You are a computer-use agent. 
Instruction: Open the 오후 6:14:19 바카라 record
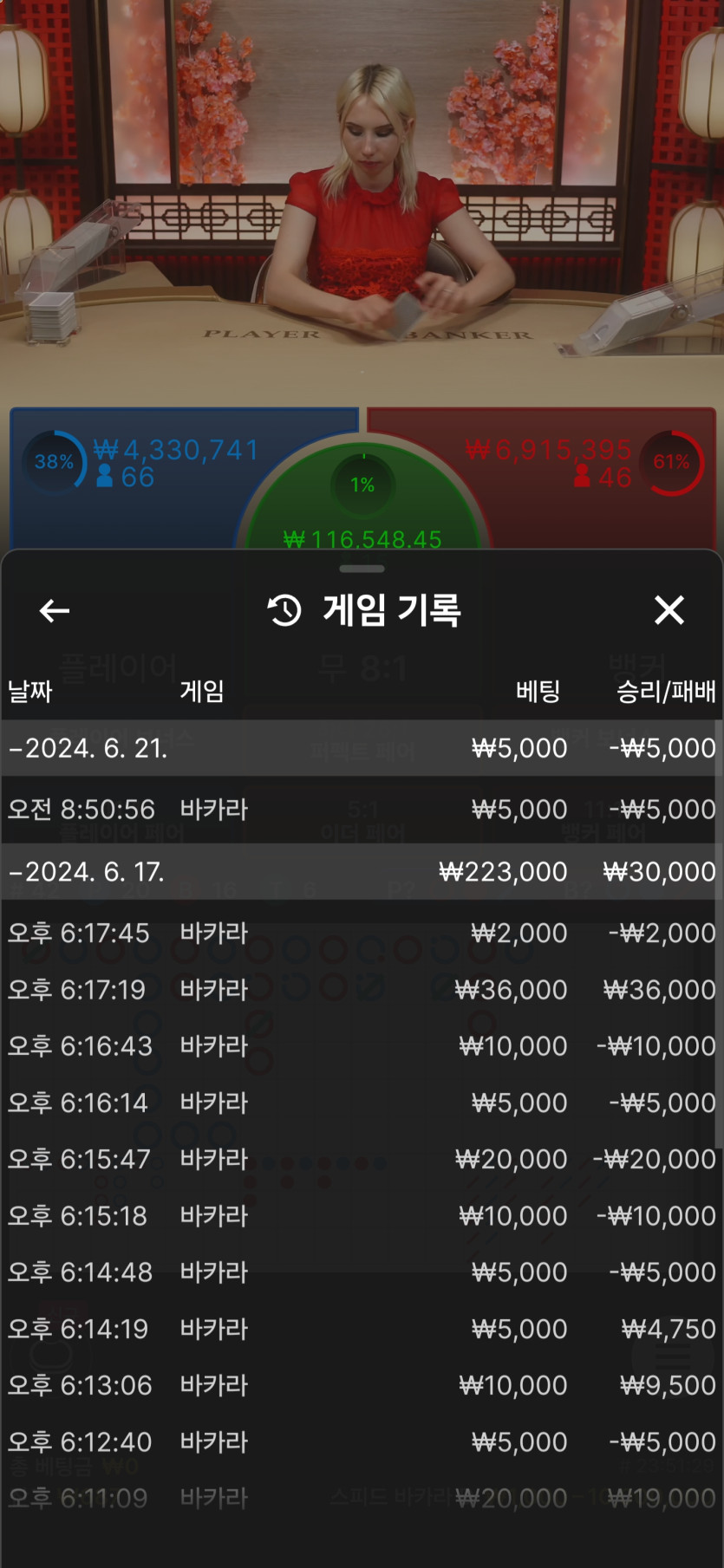click(x=361, y=1329)
